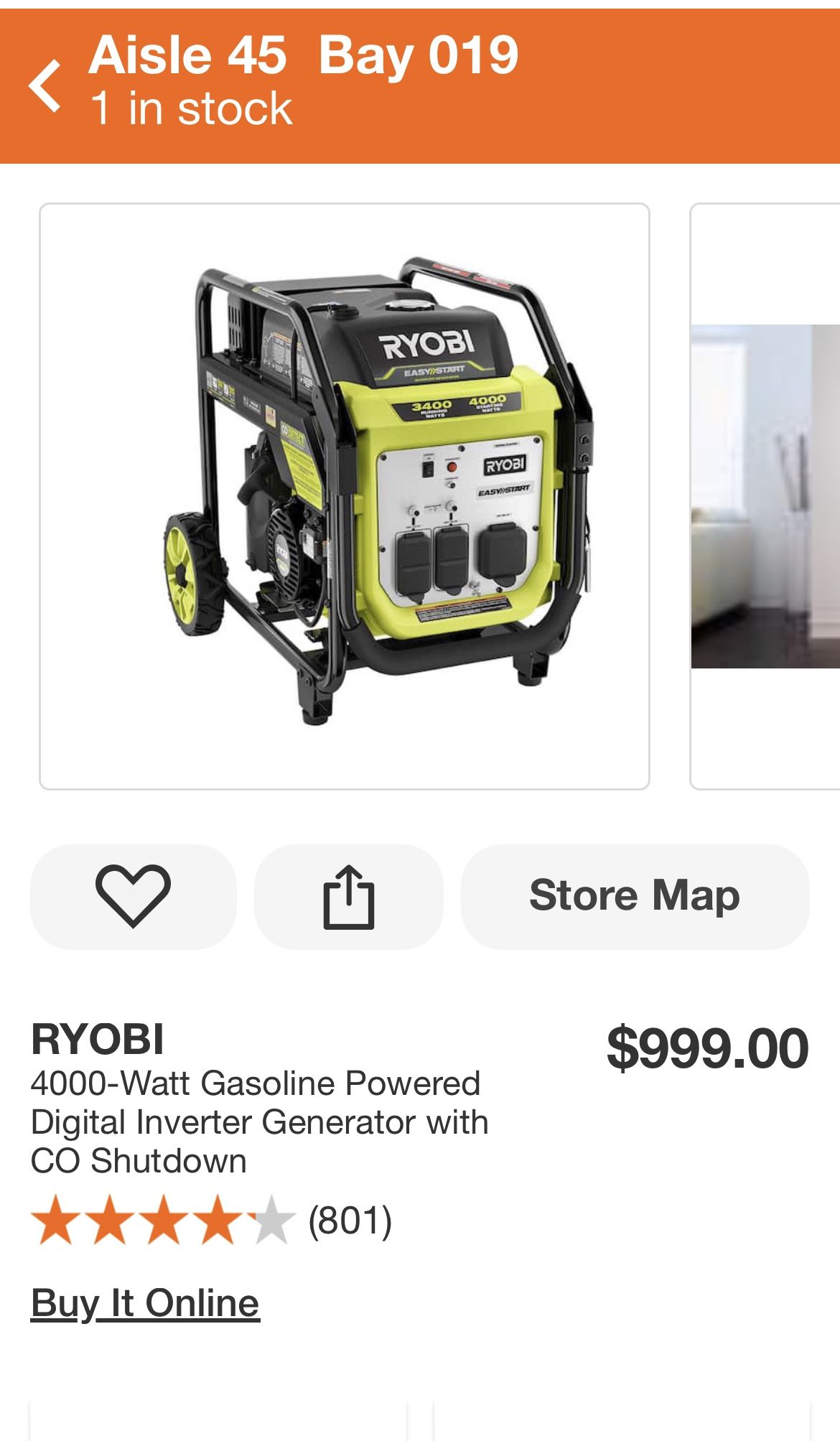Save the generator to favorites with the heart
Image resolution: width=840 pixels, height=1441 pixels.
[x=133, y=896]
